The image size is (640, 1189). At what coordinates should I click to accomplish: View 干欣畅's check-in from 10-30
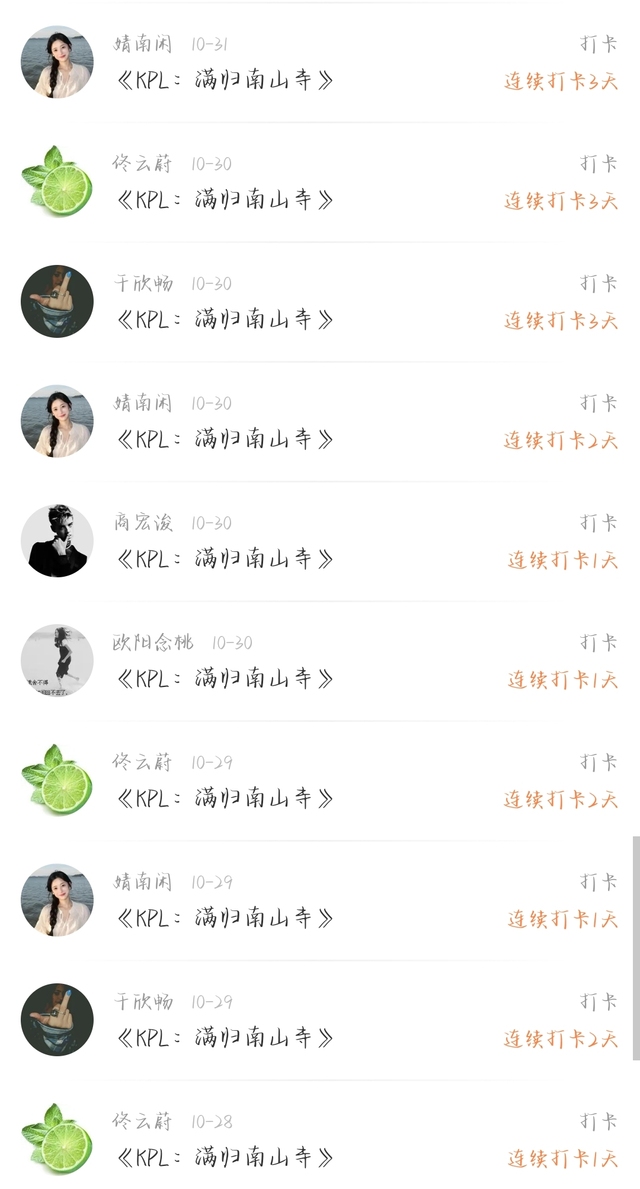[320, 302]
